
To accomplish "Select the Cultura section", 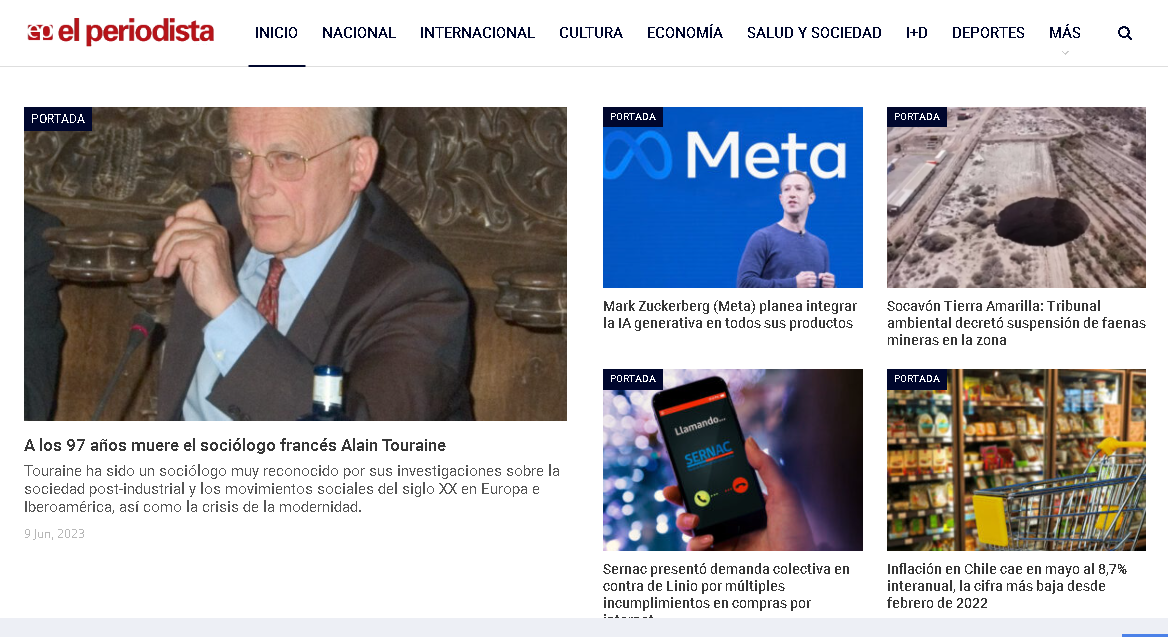I will click(x=591, y=33).
